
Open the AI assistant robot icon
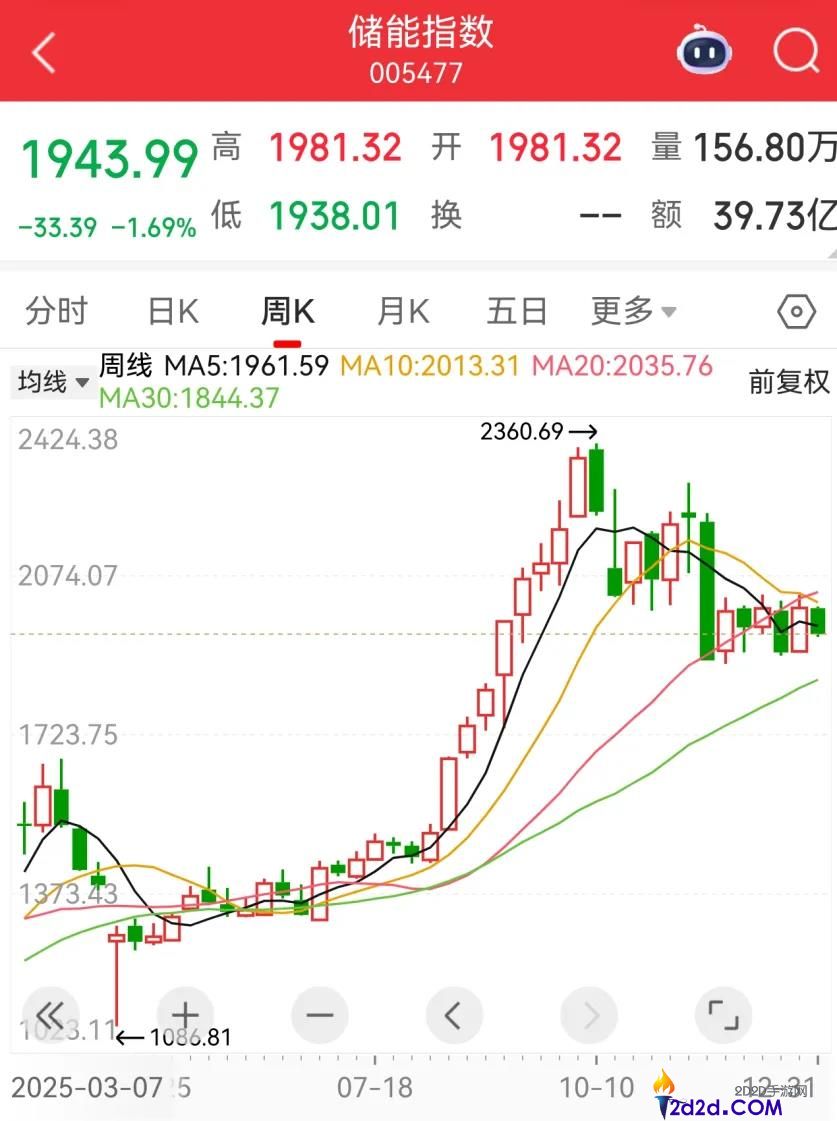tap(701, 51)
